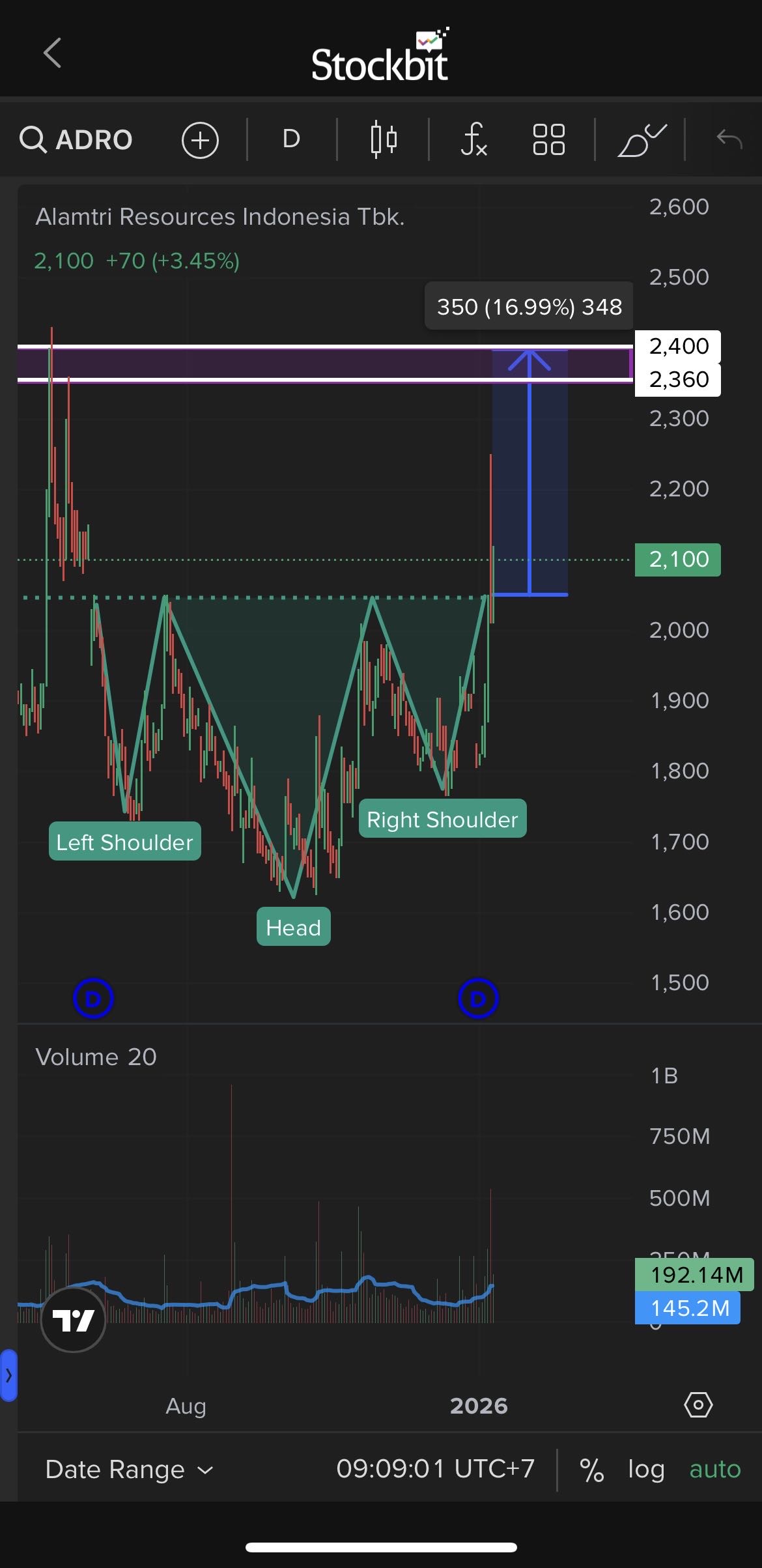Undo the last chart action

click(729, 139)
